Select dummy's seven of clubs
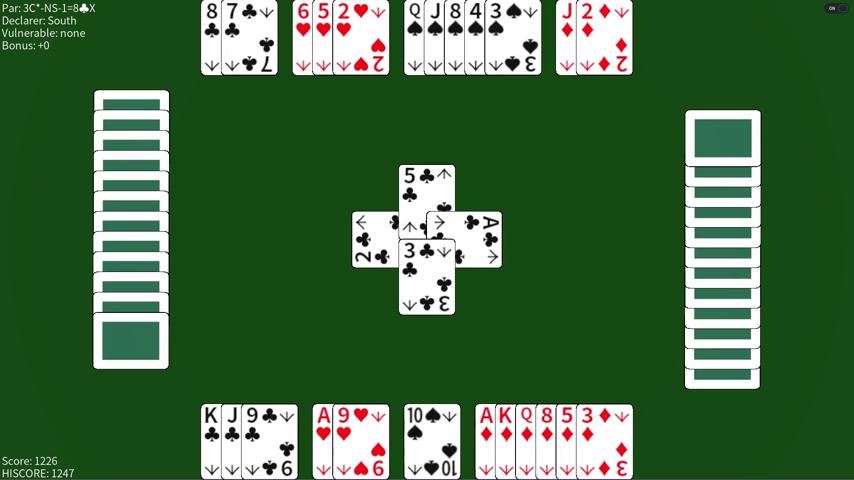Screen dimensions: 854x480 pyautogui.click(x=250, y=38)
